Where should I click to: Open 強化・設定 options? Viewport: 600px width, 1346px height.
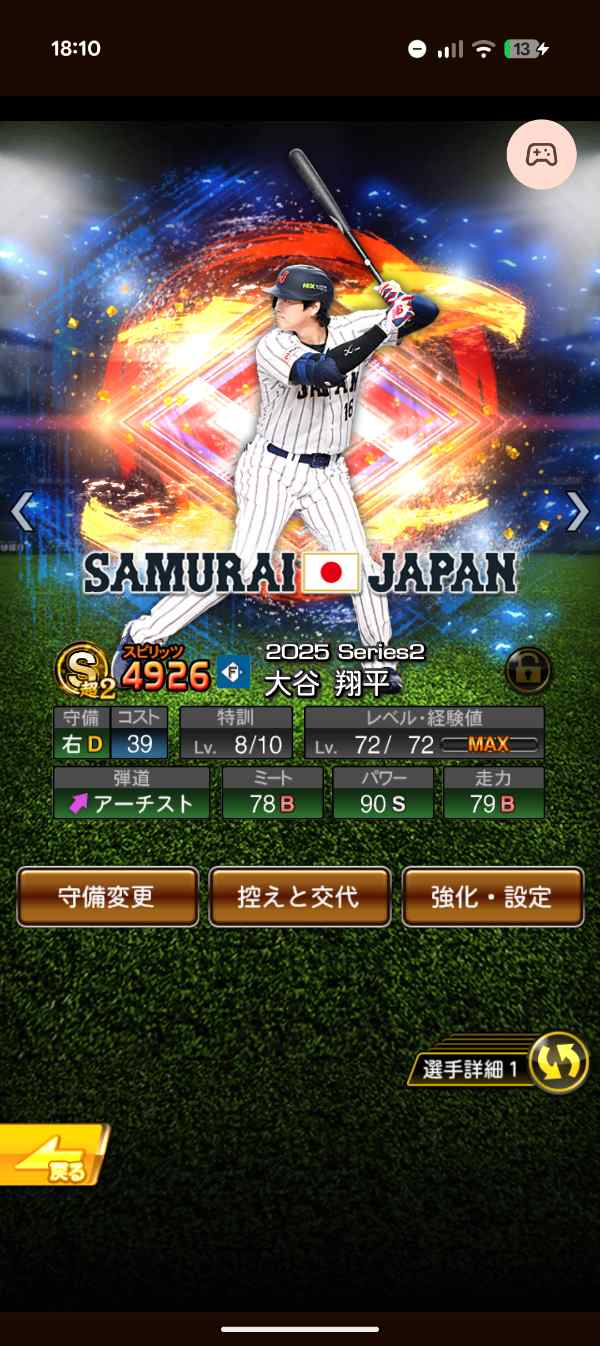point(492,896)
